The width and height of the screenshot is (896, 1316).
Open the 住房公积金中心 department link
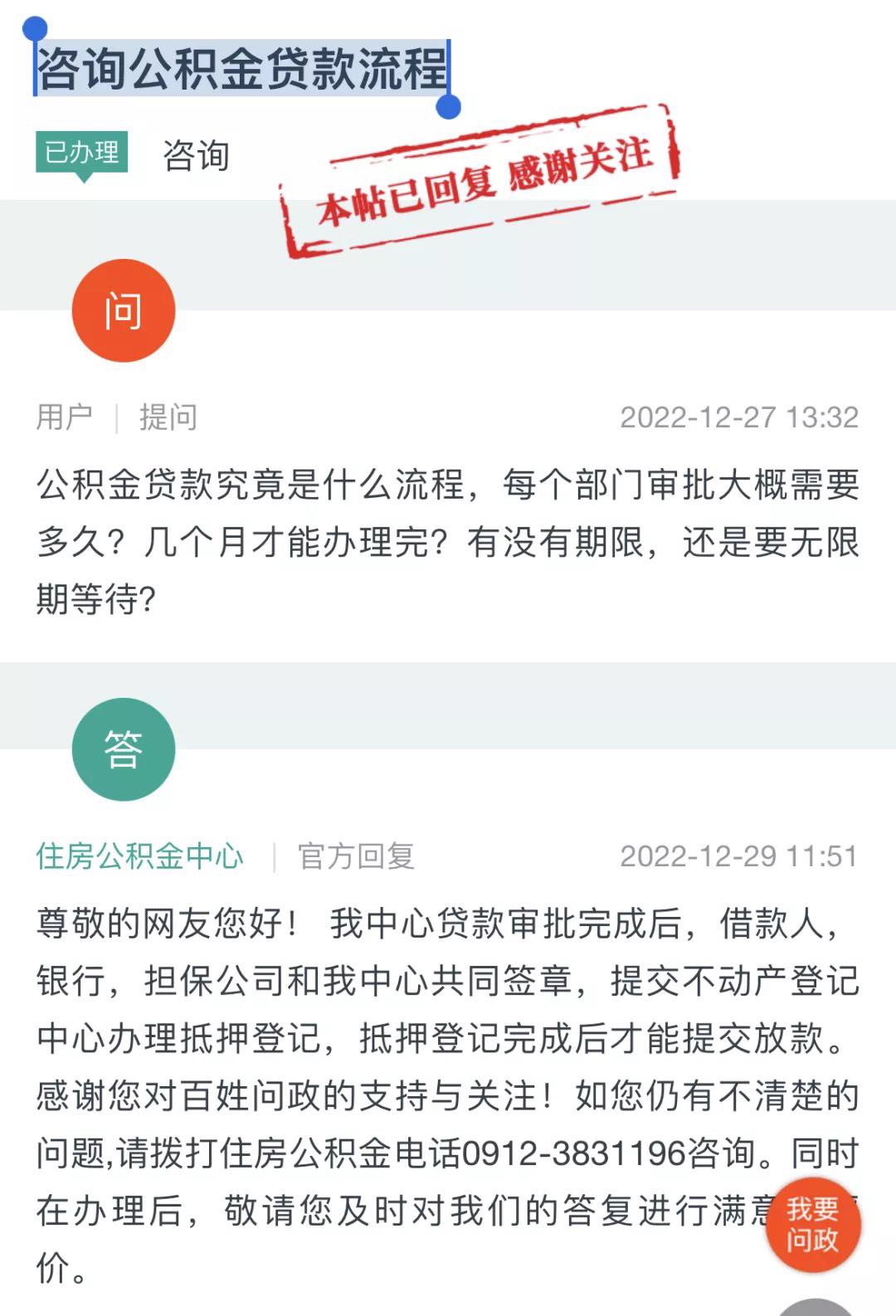coord(139,855)
